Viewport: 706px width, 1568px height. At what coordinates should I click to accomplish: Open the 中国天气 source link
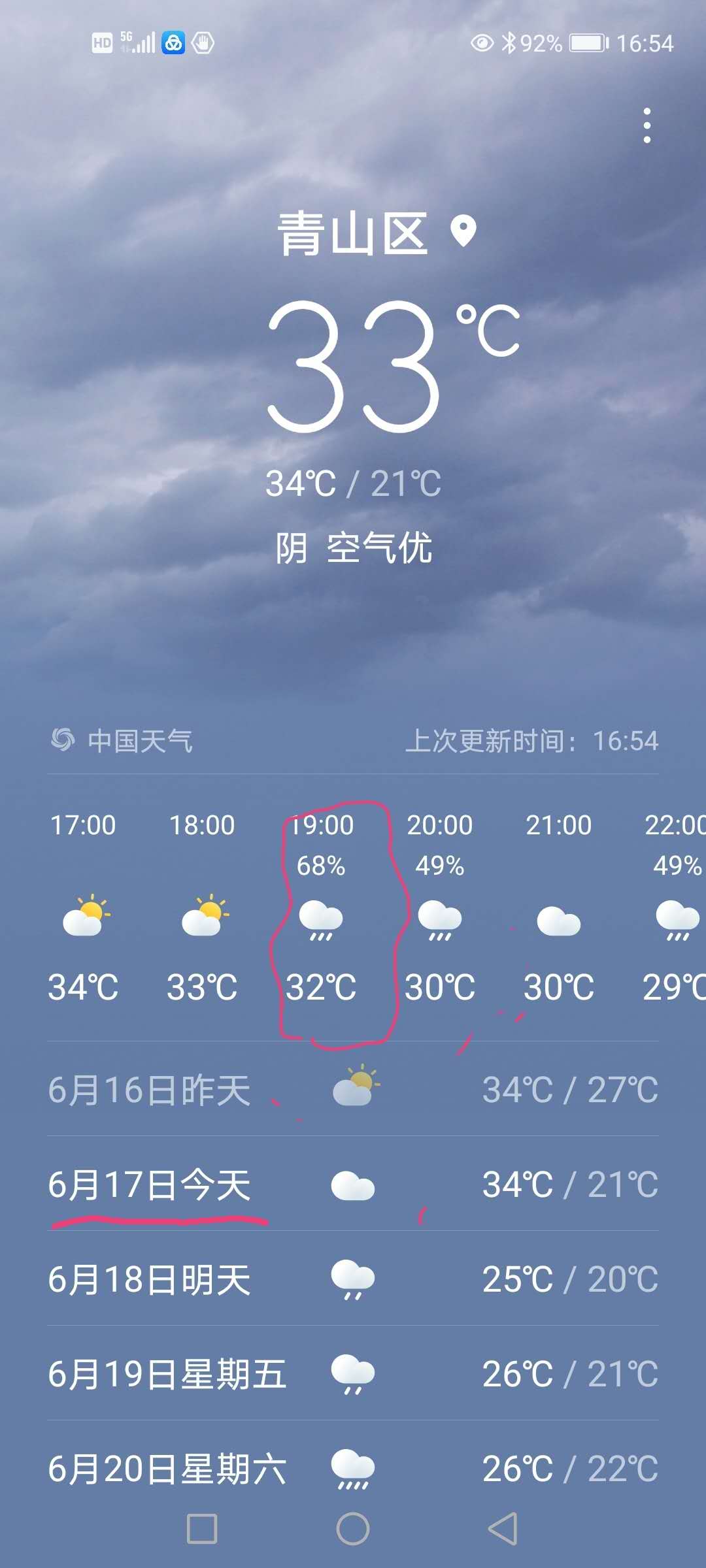click(x=123, y=741)
